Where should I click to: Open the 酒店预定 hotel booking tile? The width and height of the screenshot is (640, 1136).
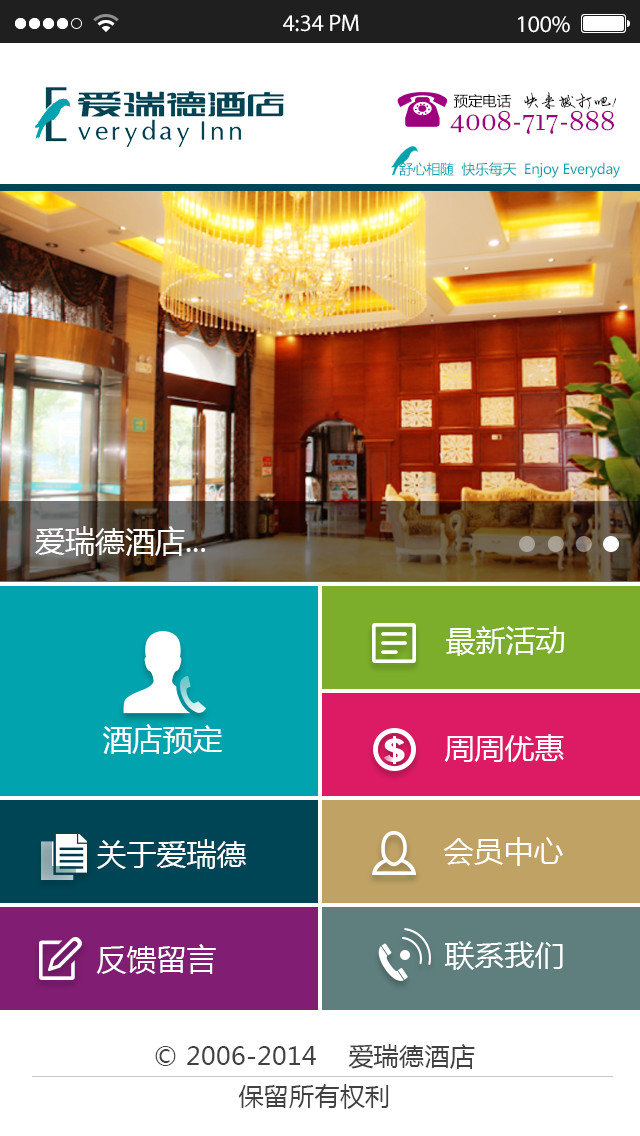pos(160,691)
